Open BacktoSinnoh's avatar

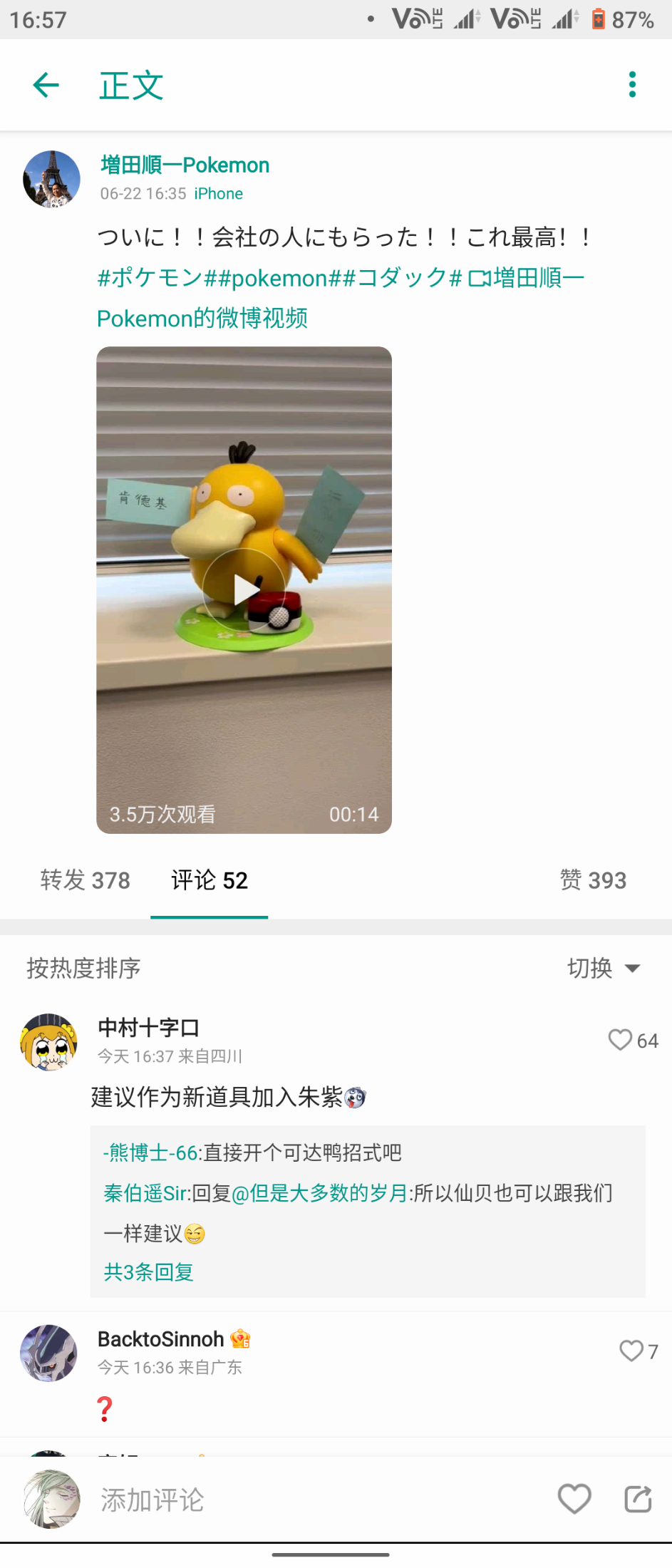[x=48, y=1353]
